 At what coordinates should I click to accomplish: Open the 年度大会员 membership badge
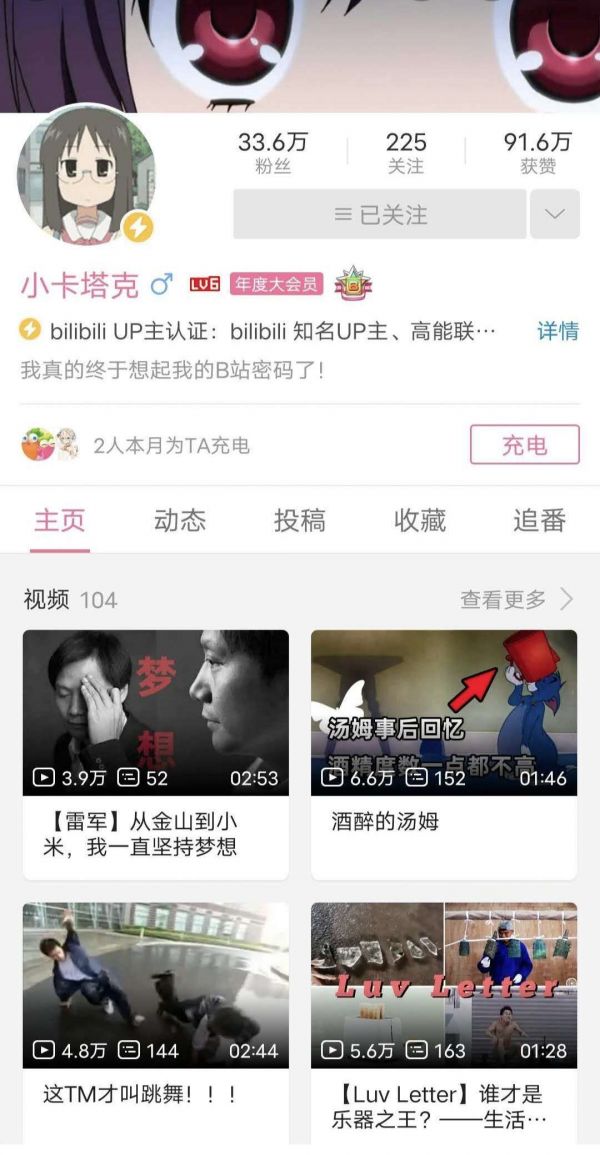pyautogui.click(x=277, y=285)
